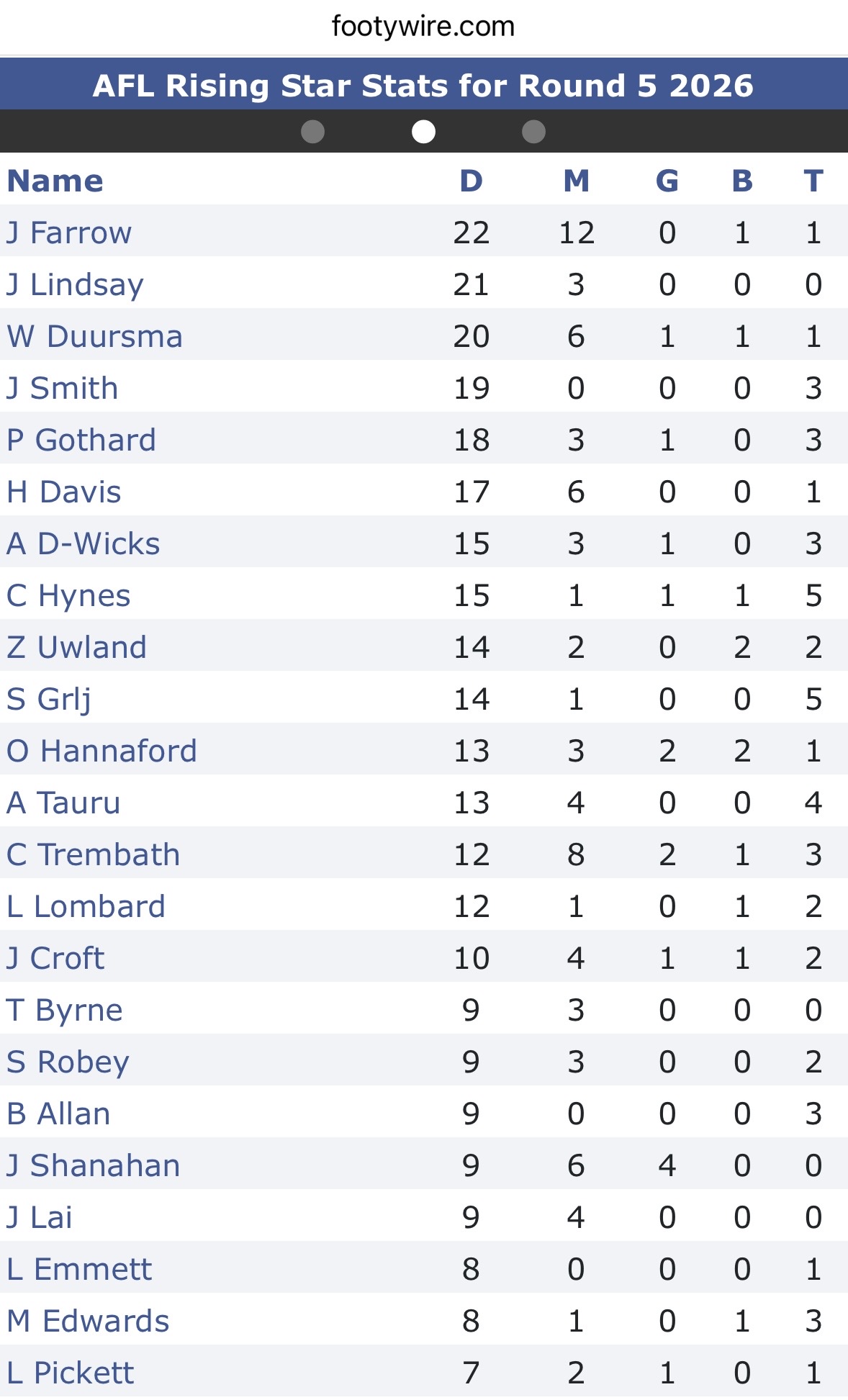Open S Grlj's player profile
The image size is (848, 1400).
click(x=49, y=700)
